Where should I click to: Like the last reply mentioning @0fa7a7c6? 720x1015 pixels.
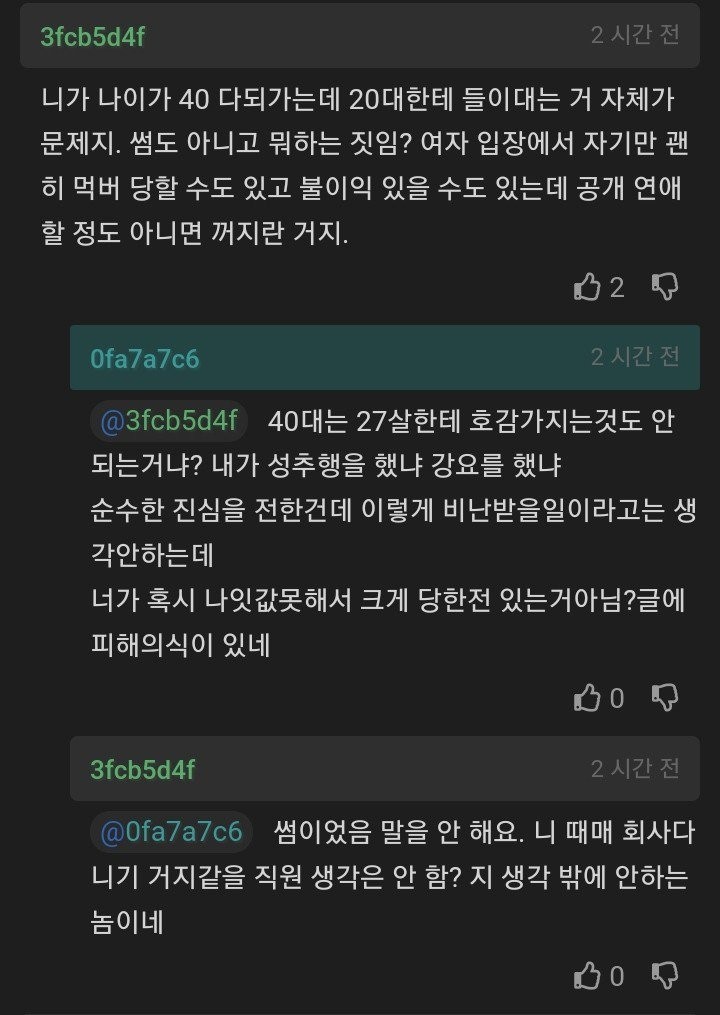tap(587, 975)
